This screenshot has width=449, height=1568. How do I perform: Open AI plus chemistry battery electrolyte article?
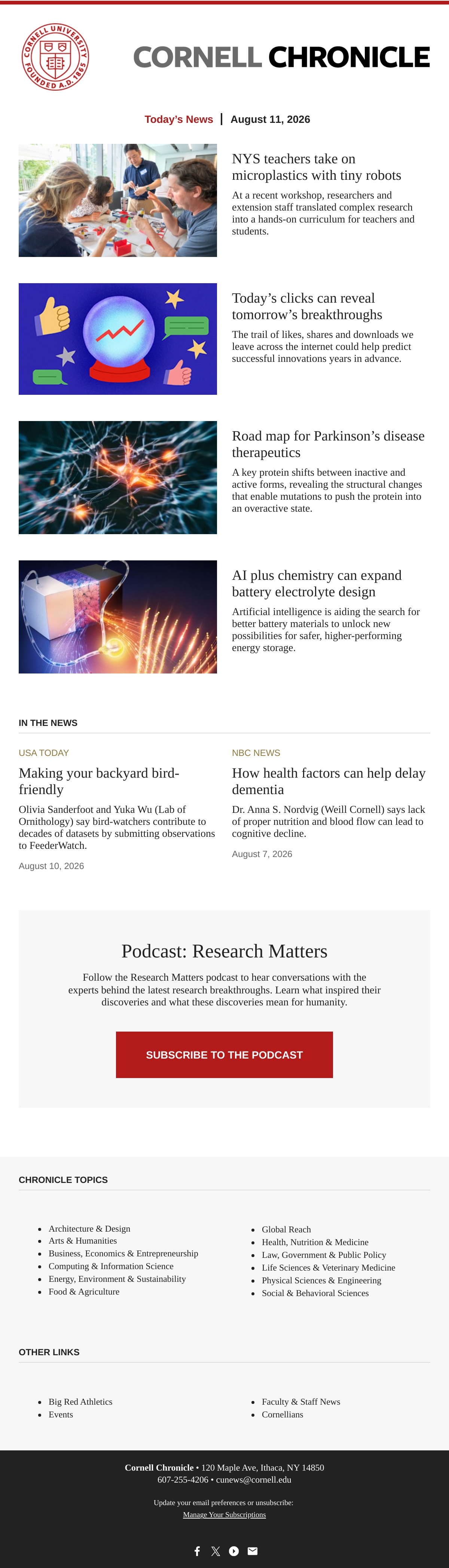click(x=317, y=583)
